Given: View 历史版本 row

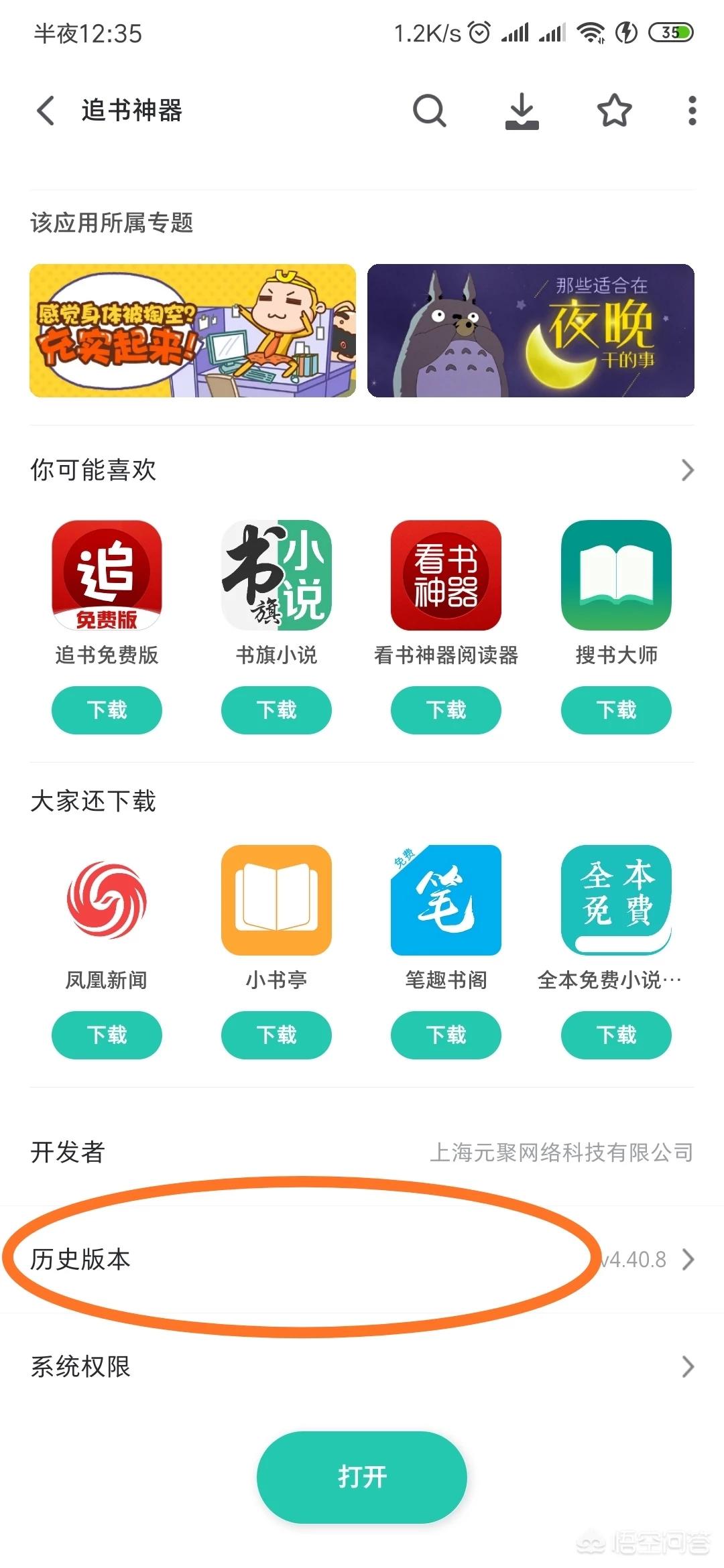Looking at the screenshot, I should (362, 1259).
